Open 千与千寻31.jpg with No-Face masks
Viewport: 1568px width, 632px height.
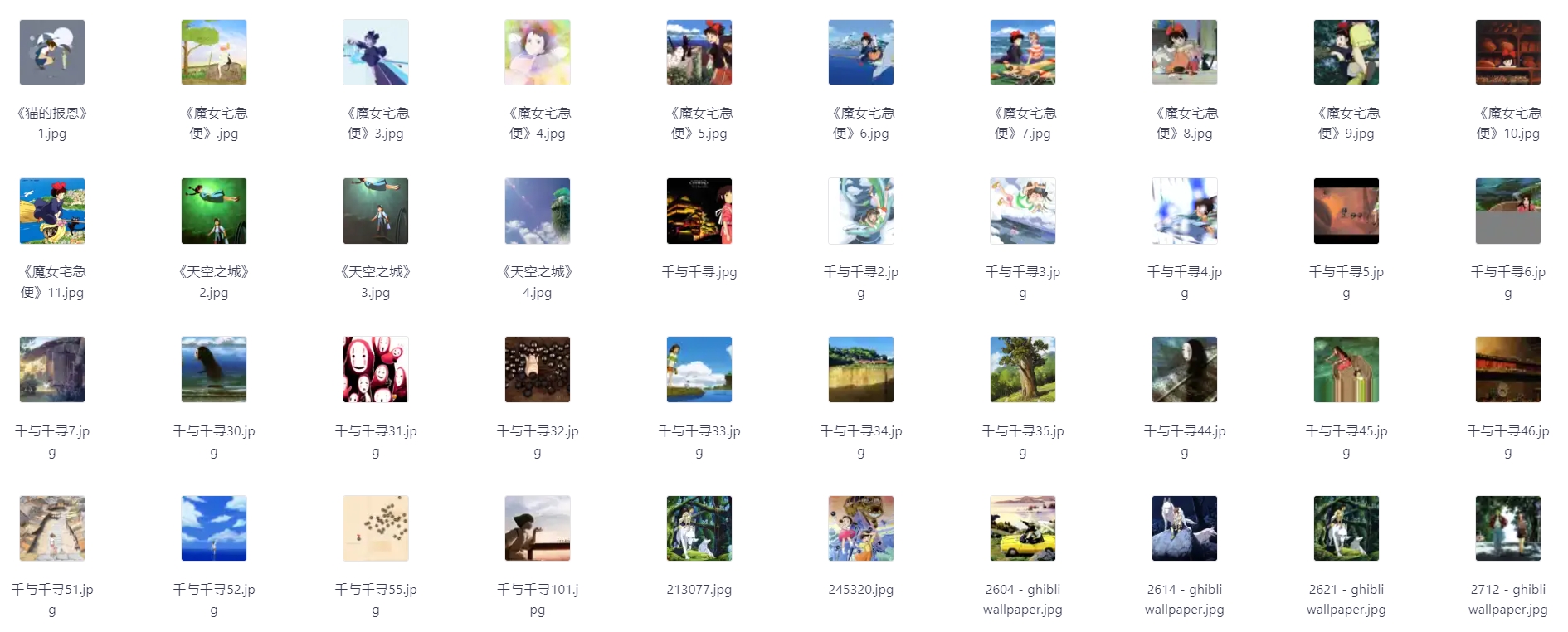coord(376,370)
